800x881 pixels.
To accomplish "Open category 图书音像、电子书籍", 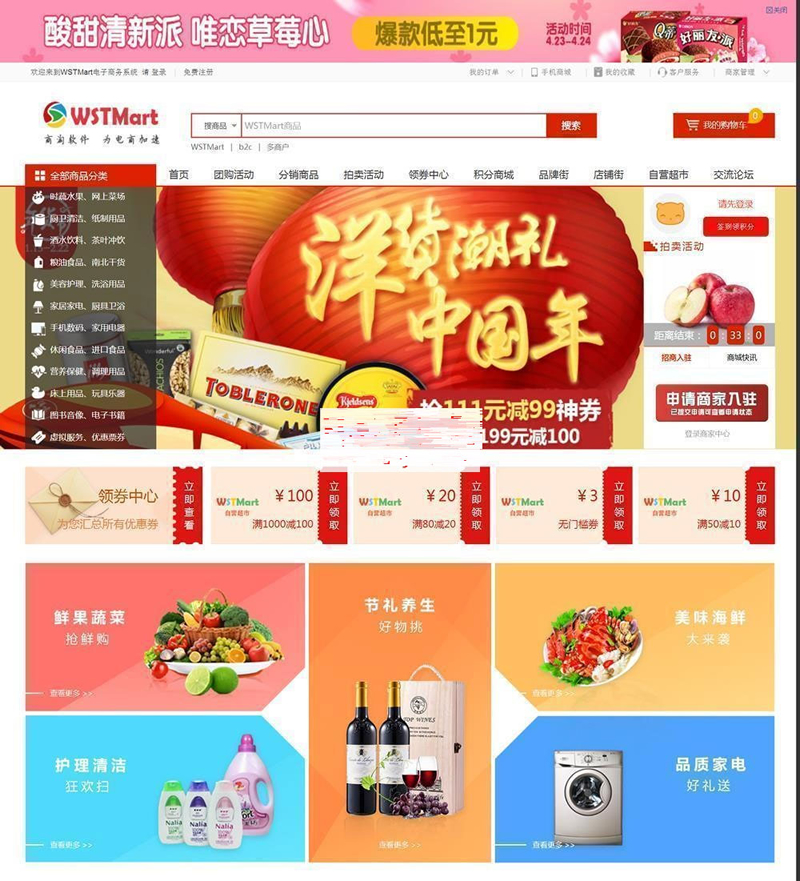I will [x=88, y=415].
